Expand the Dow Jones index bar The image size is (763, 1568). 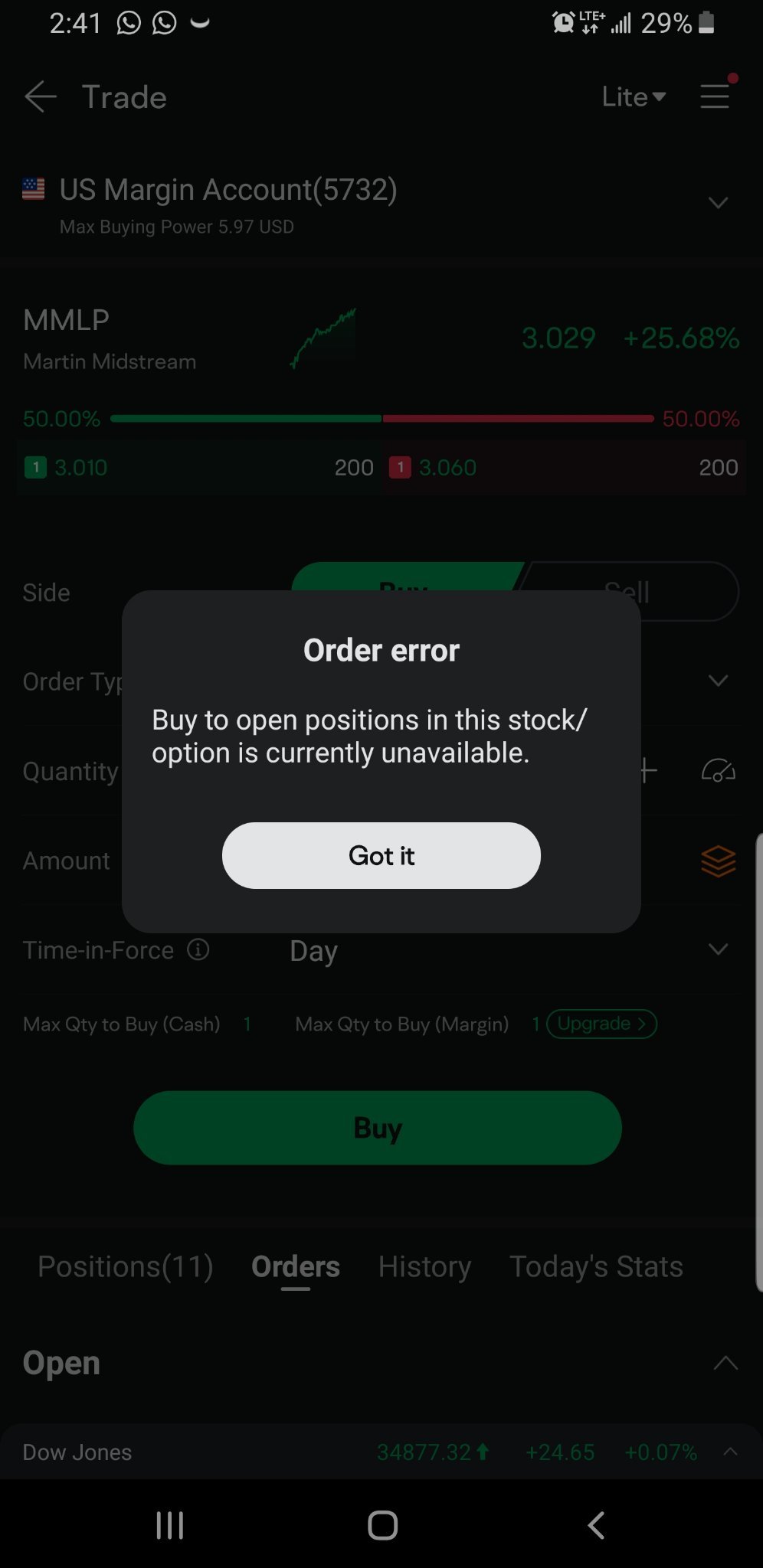coord(730,1452)
